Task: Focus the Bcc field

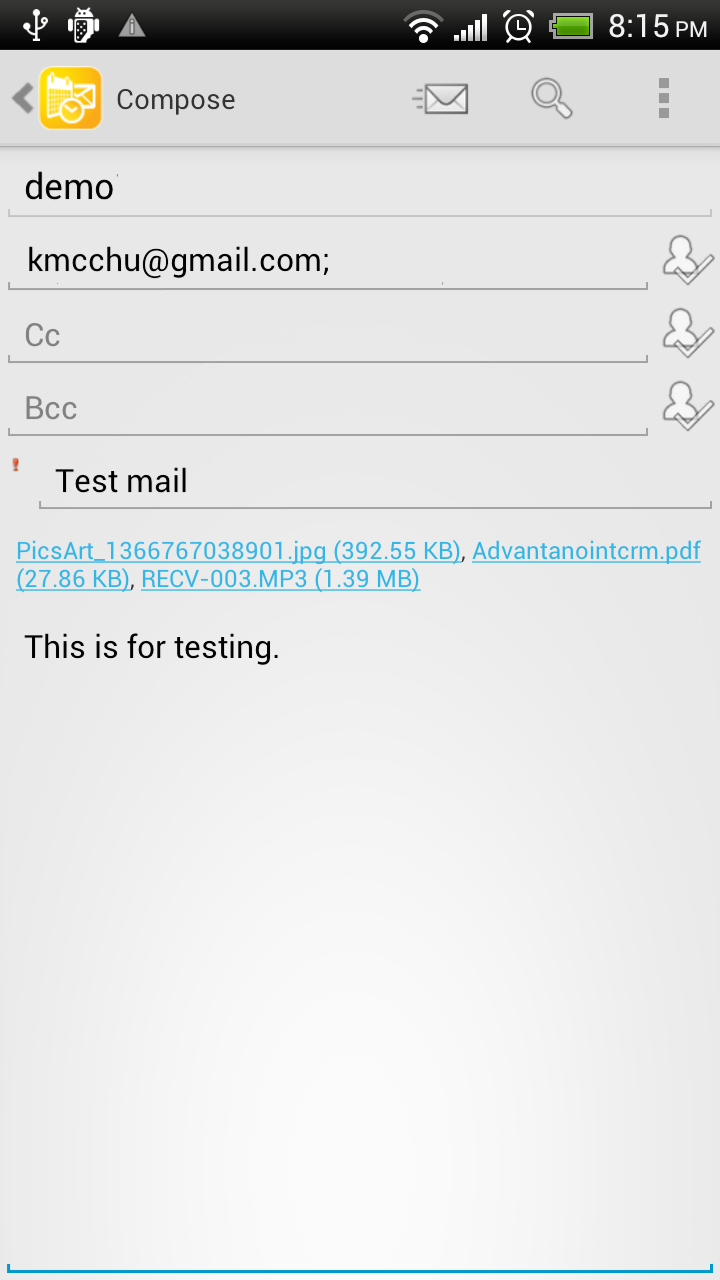Action: pyautogui.click(x=328, y=408)
